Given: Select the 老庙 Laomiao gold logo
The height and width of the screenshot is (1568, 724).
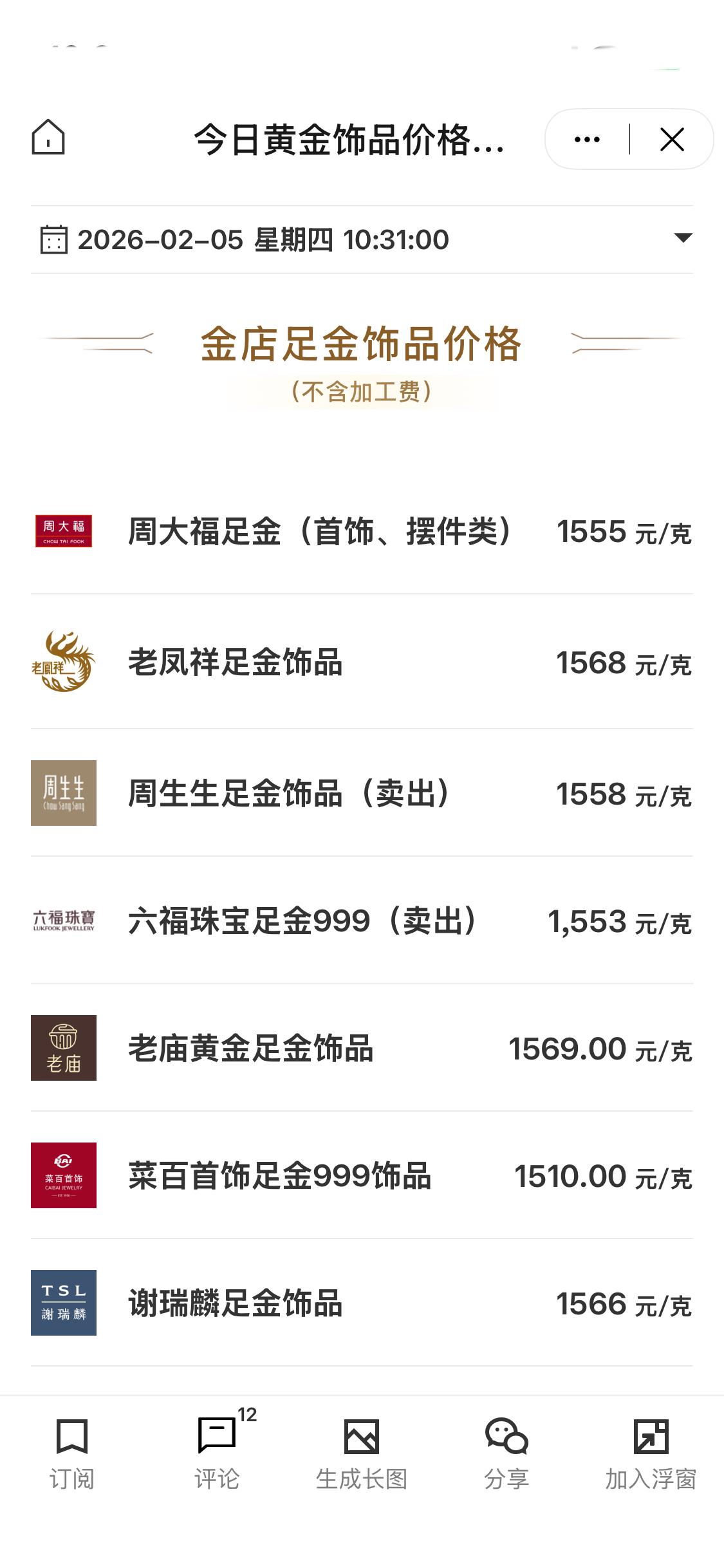Looking at the screenshot, I should pos(63,1048).
